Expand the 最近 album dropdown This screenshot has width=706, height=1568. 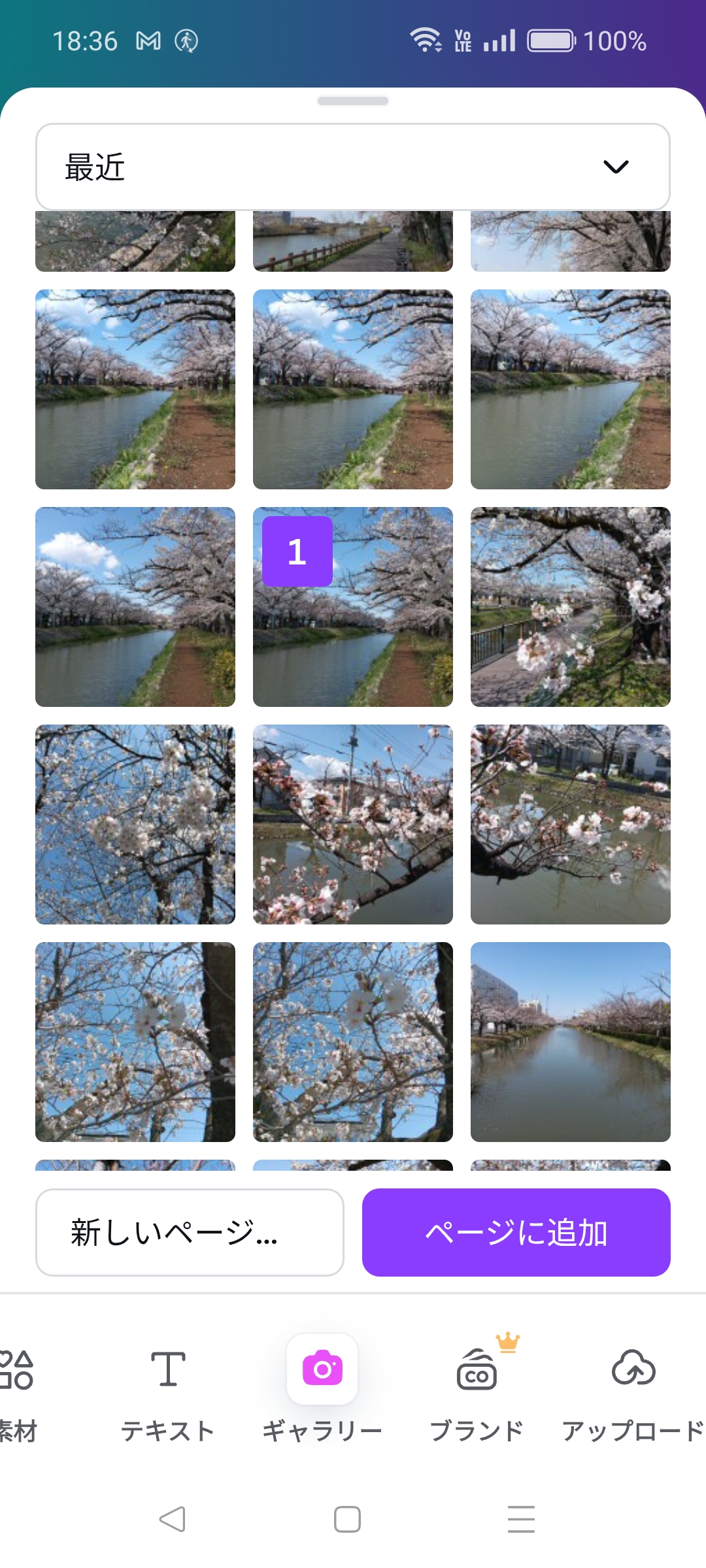click(x=353, y=167)
